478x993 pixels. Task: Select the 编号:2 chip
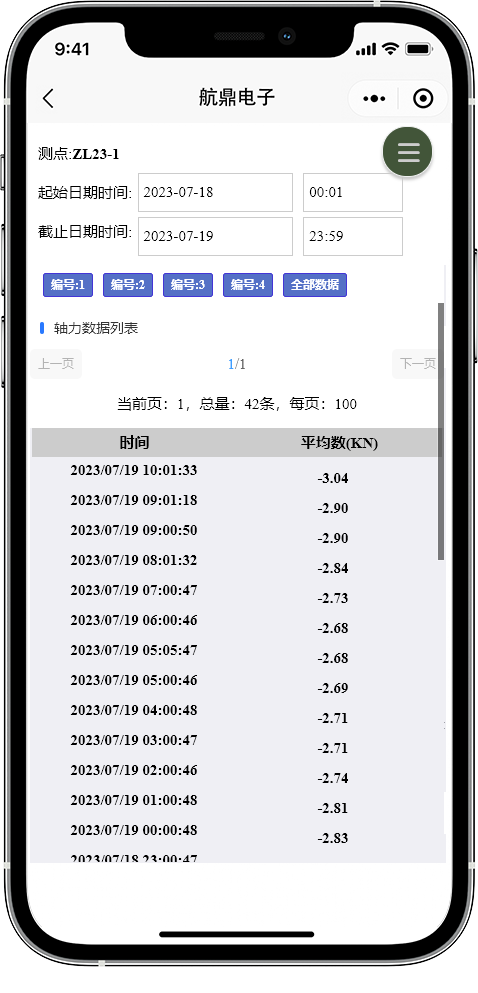[x=128, y=285]
